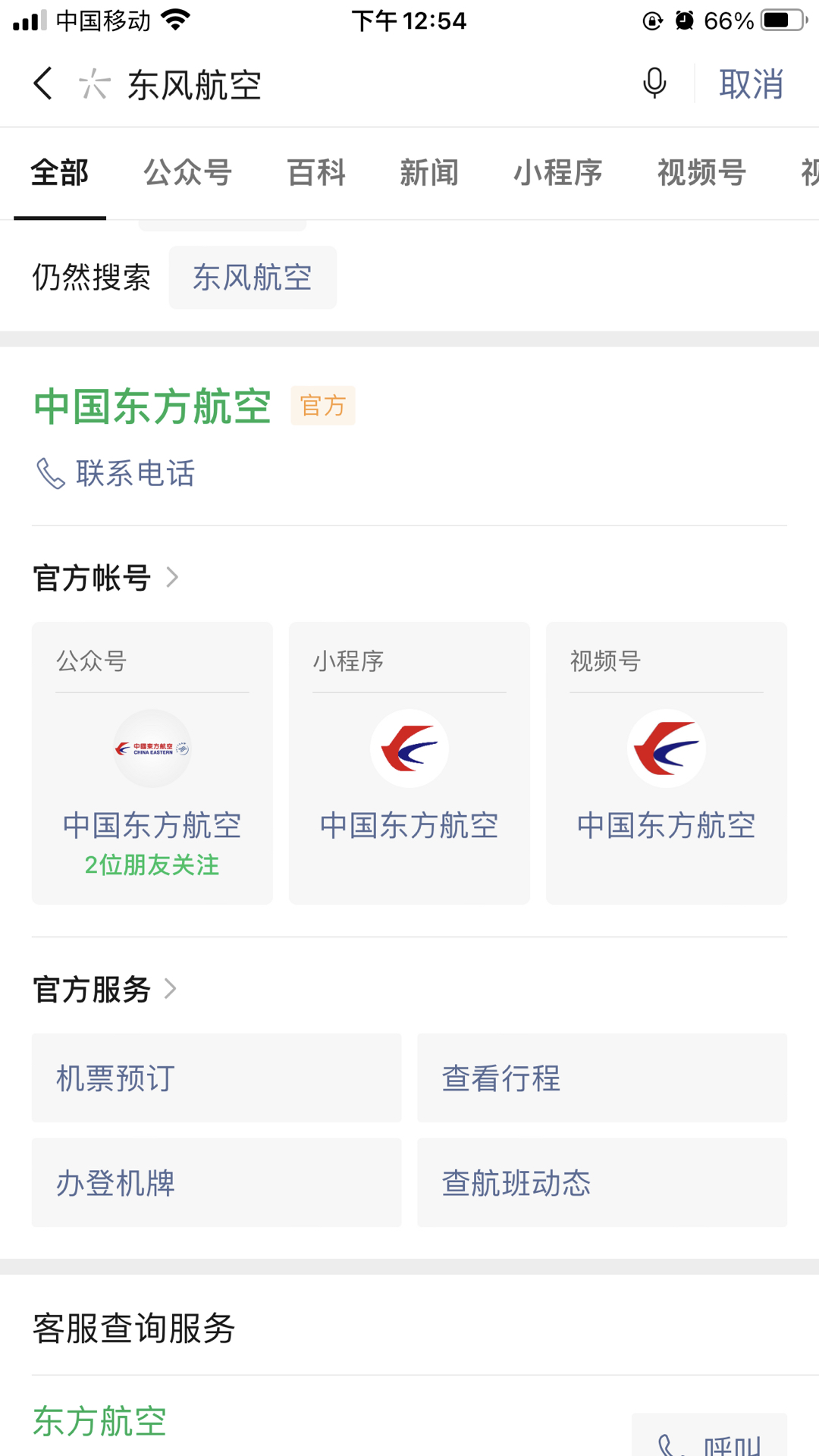Open the 公众号 card for 中国东方航空
Image resolution: width=819 pixels, height=1456 pixels.
click(152, 763)
